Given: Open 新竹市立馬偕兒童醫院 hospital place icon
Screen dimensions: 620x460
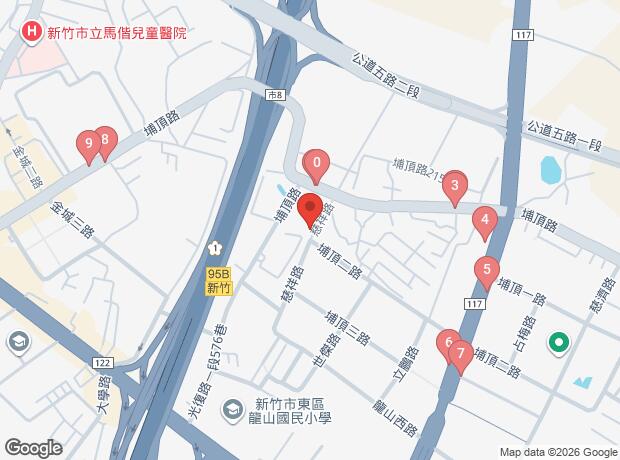Looking at the screenshot, I should pyautogui.click(x=32, y=32).
